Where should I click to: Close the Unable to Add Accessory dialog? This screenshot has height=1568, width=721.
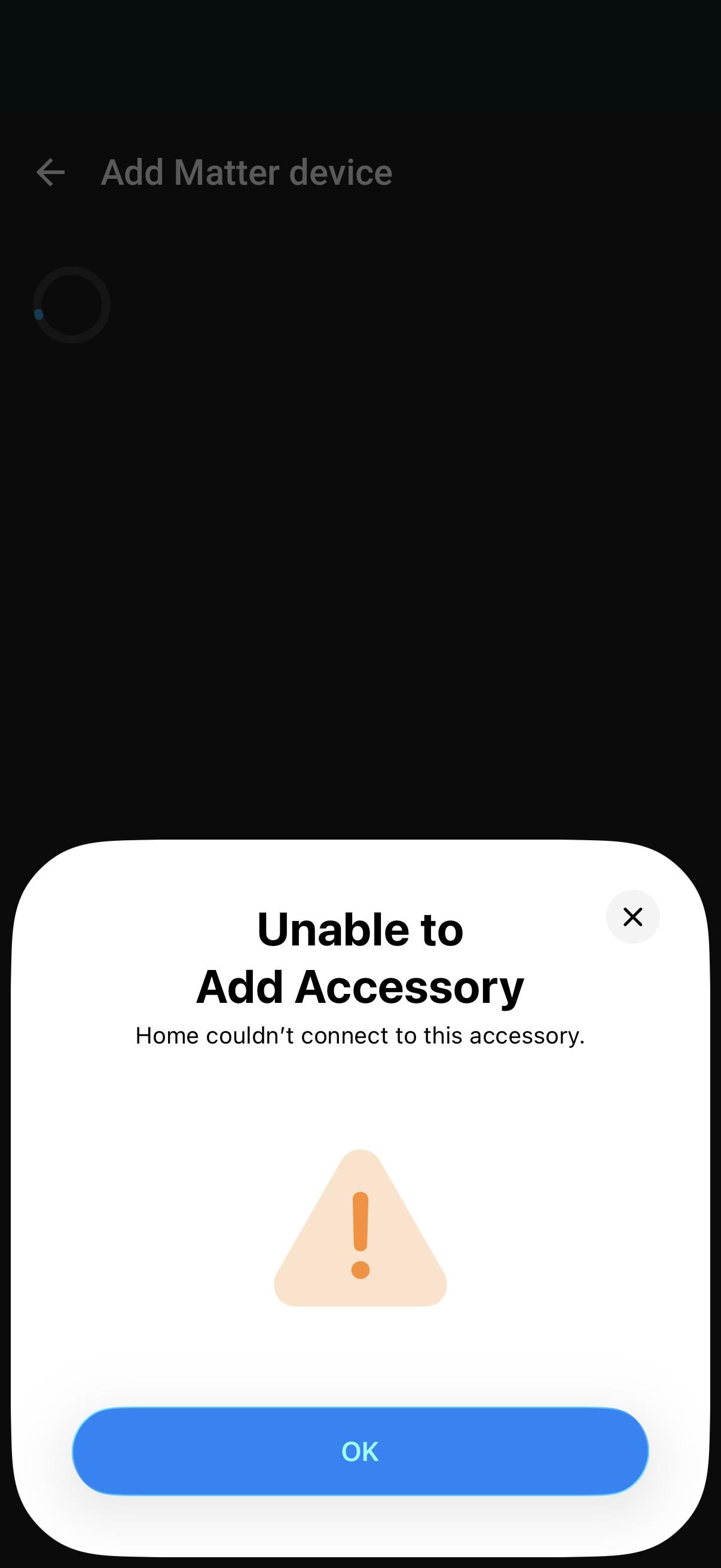[633, 917]
